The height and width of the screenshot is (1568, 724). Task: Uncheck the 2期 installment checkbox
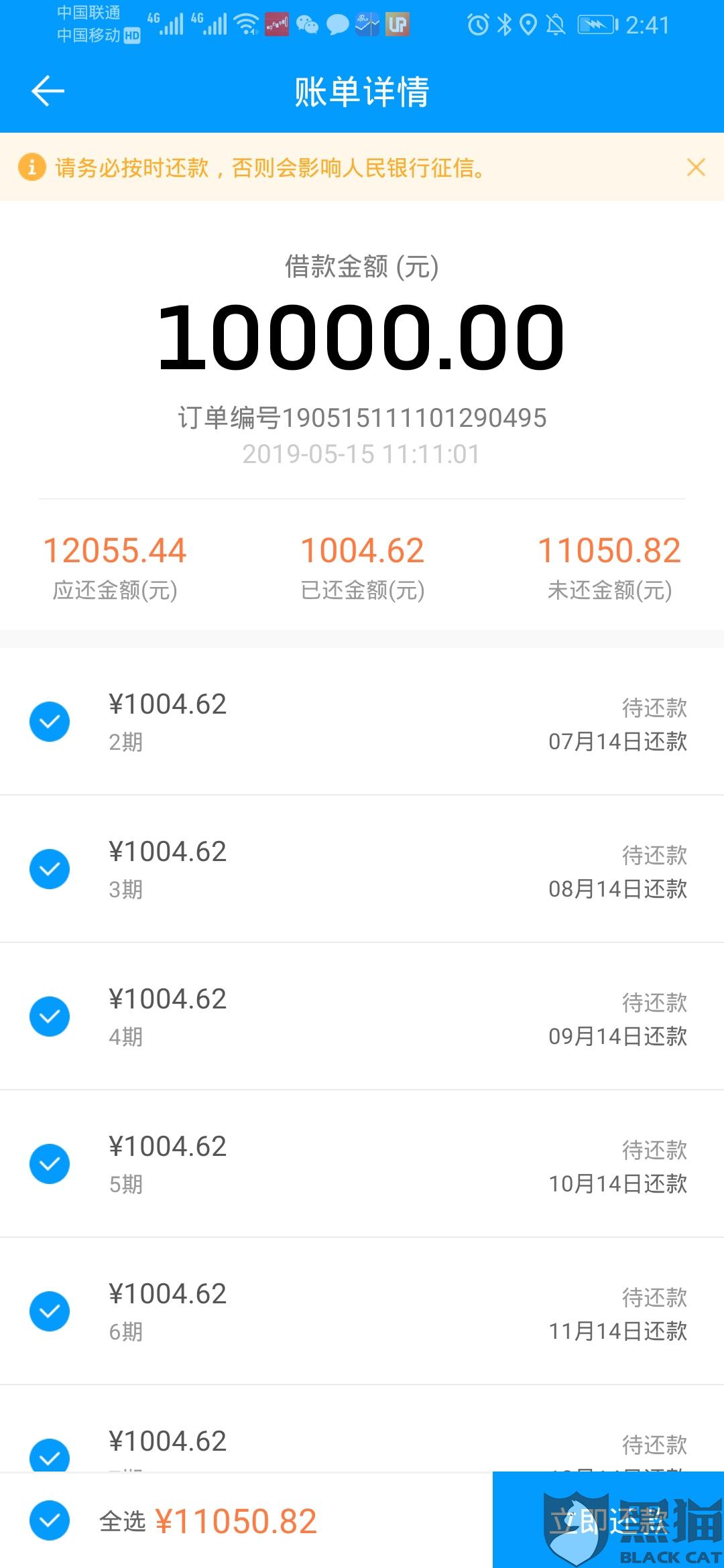pos(50,722)
